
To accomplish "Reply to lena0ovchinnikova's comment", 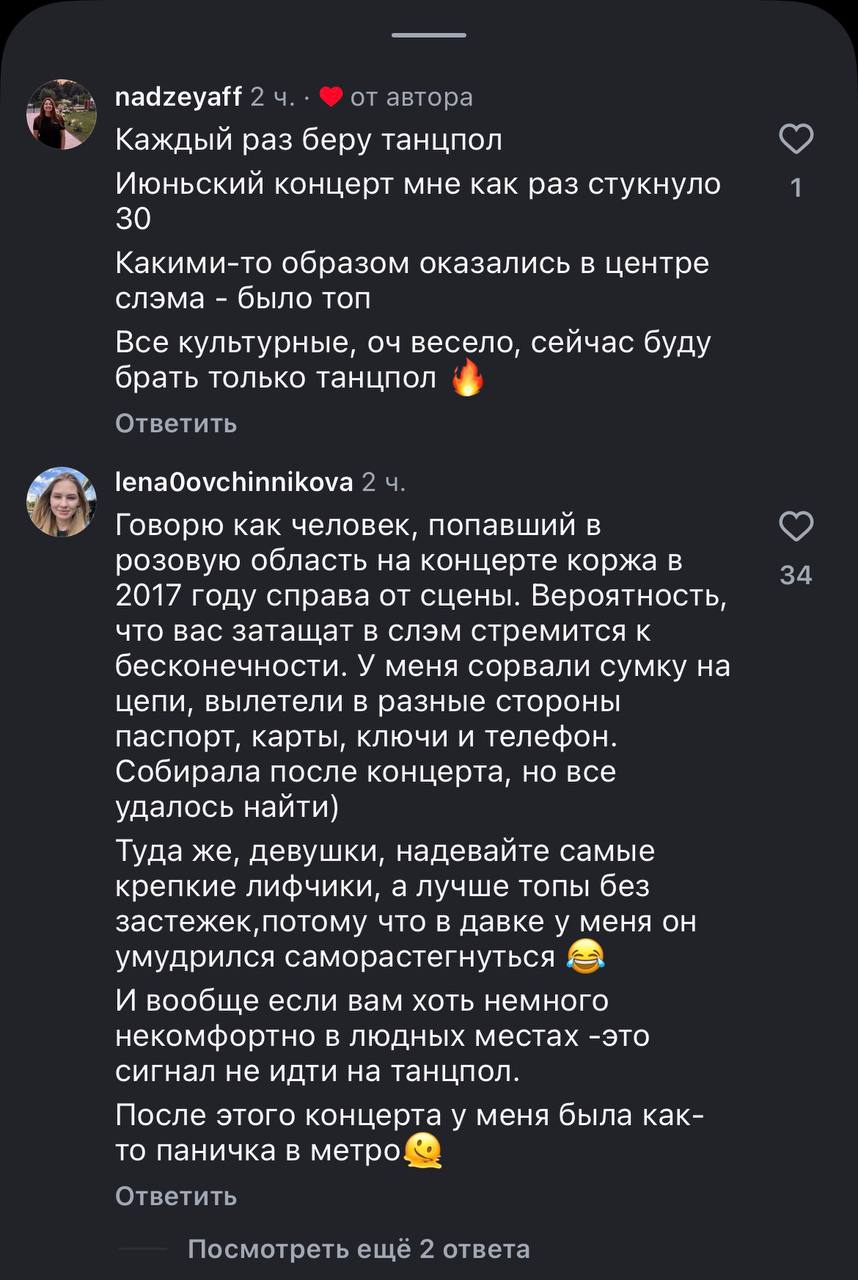I will coord(176,1196).
